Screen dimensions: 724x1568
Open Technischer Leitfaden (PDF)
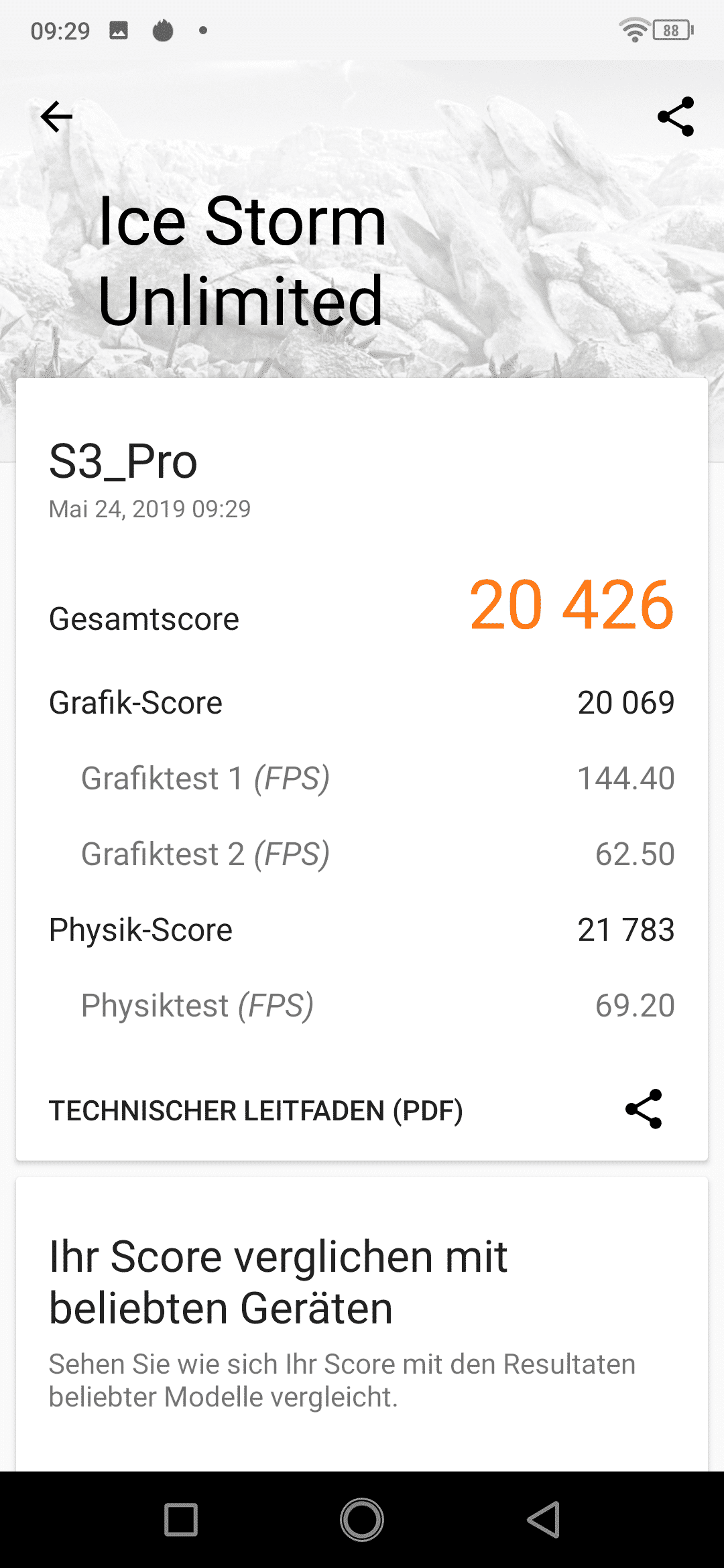click(x=255, y=1110)
